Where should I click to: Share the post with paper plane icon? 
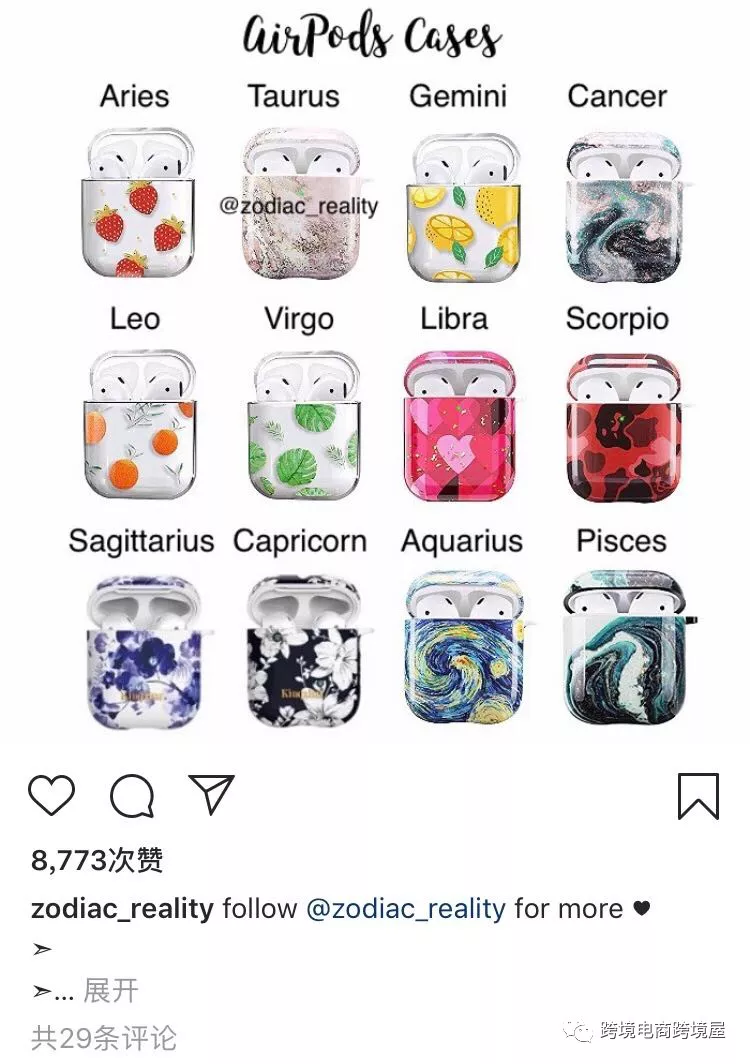click(211, 795)
